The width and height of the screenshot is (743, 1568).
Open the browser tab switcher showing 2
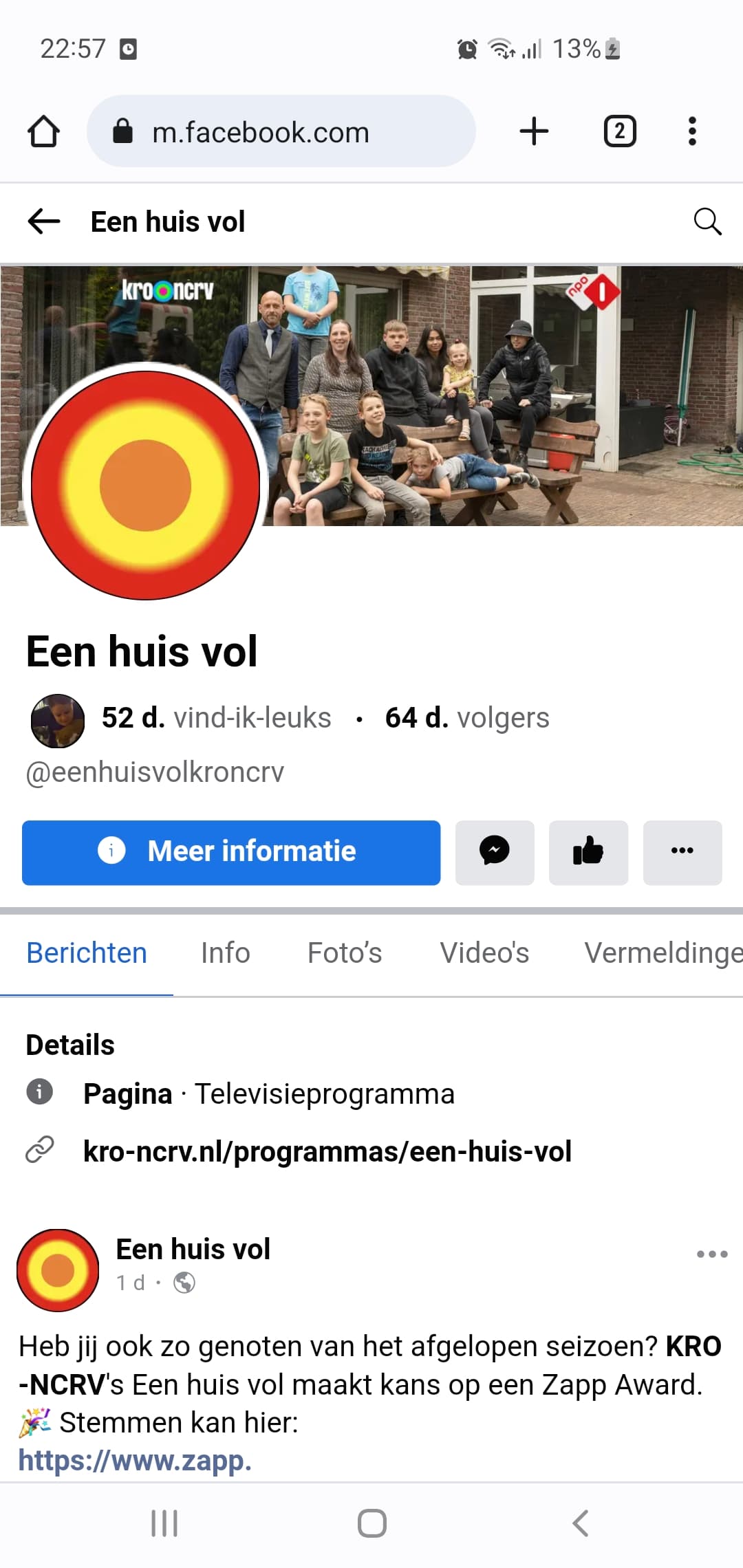pyautogui.click(x=620, y=131)
